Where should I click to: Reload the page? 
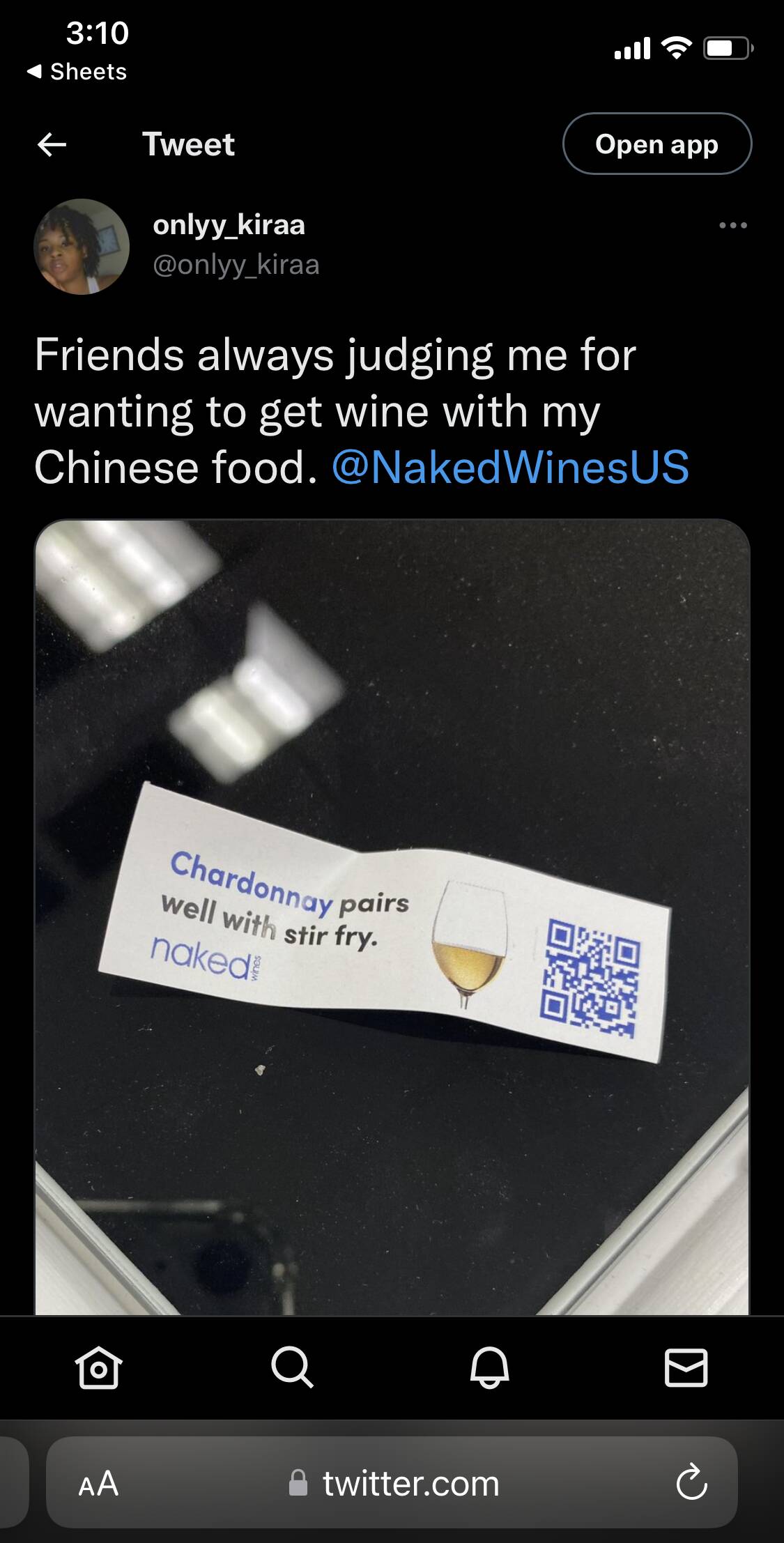(691, 1482)
